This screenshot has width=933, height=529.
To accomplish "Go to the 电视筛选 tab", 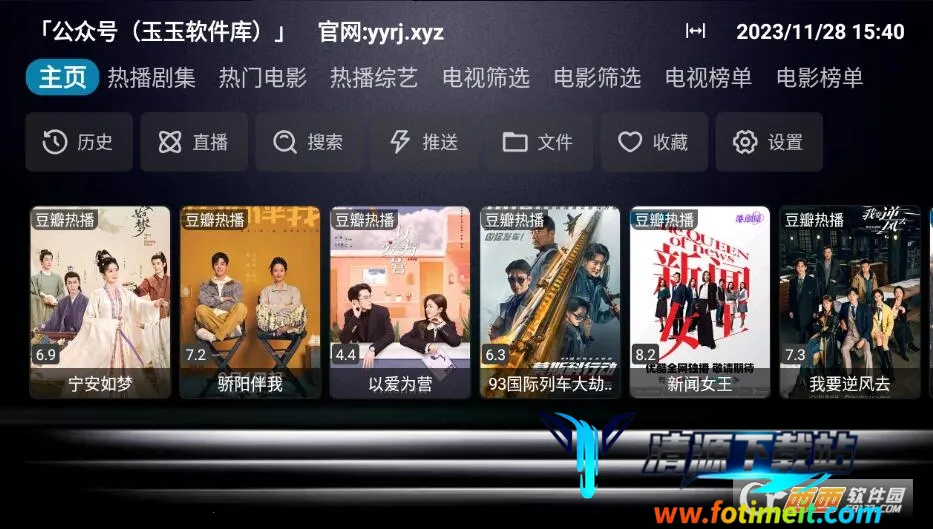I will (x=486, y=78).
